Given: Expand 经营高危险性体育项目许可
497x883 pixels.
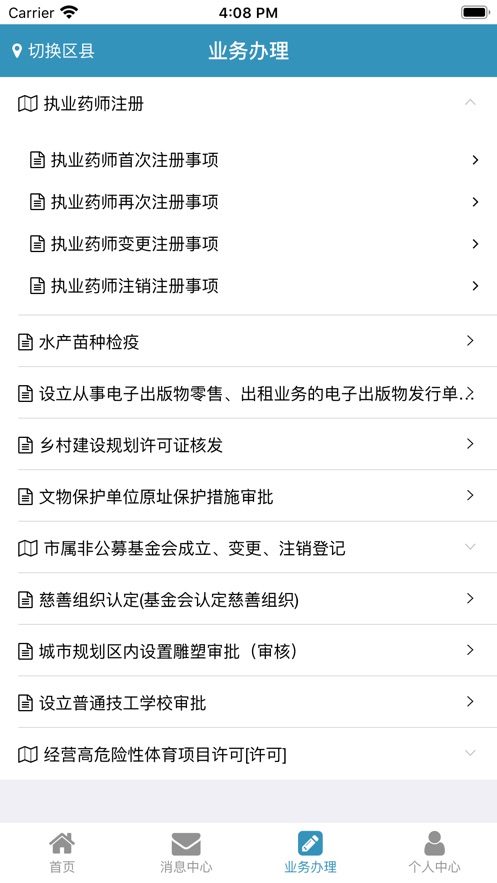Looking at the screenshot, I should [248, 754].
